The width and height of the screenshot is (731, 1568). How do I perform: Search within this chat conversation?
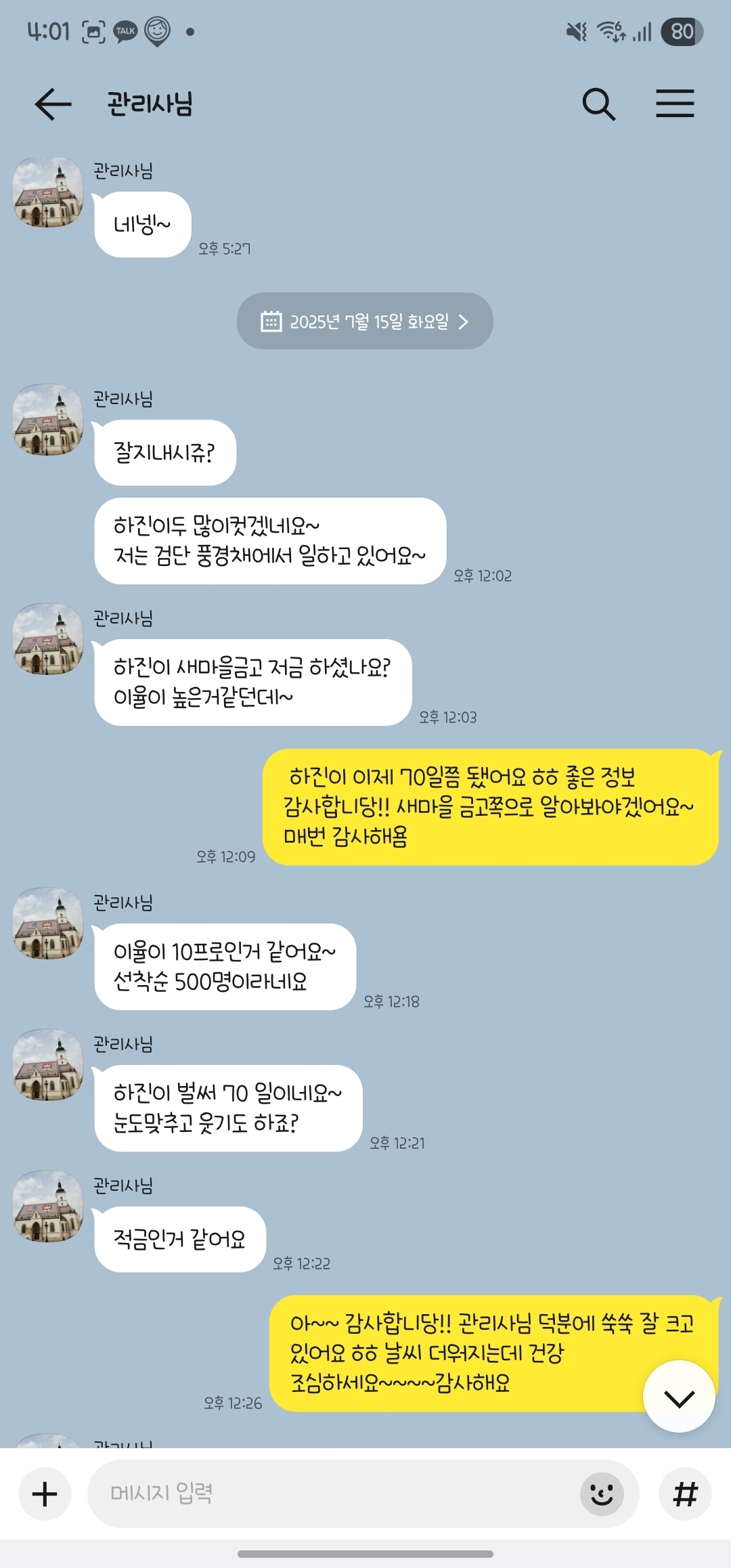[x=599, y=104]
